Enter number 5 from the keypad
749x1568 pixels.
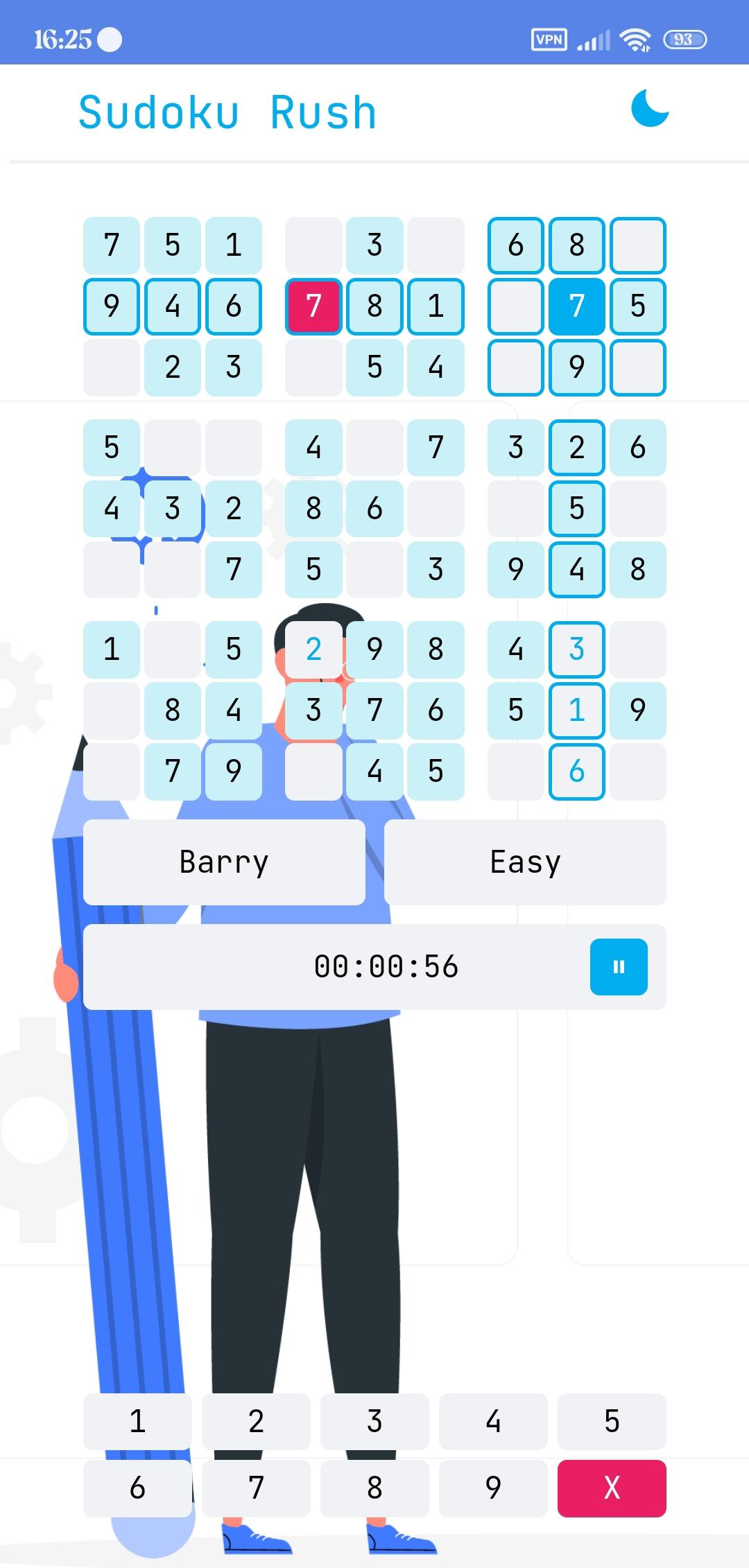[x=612, y=1421]
